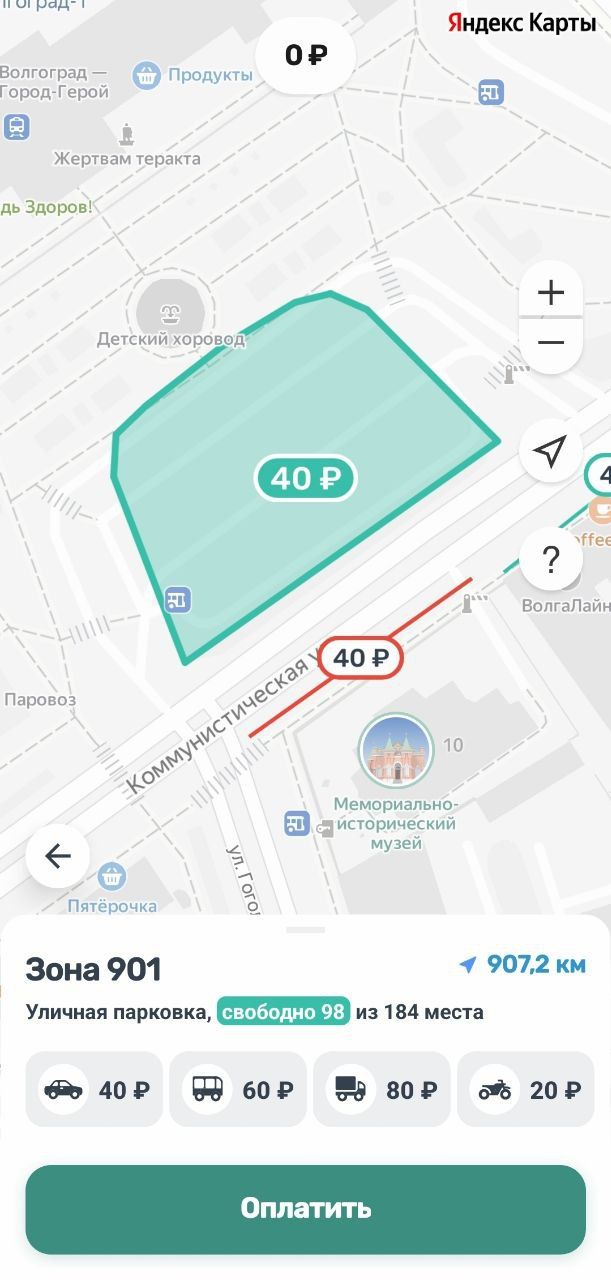
Task: Open the help question mark button
Action: click(x=550, y=559)
